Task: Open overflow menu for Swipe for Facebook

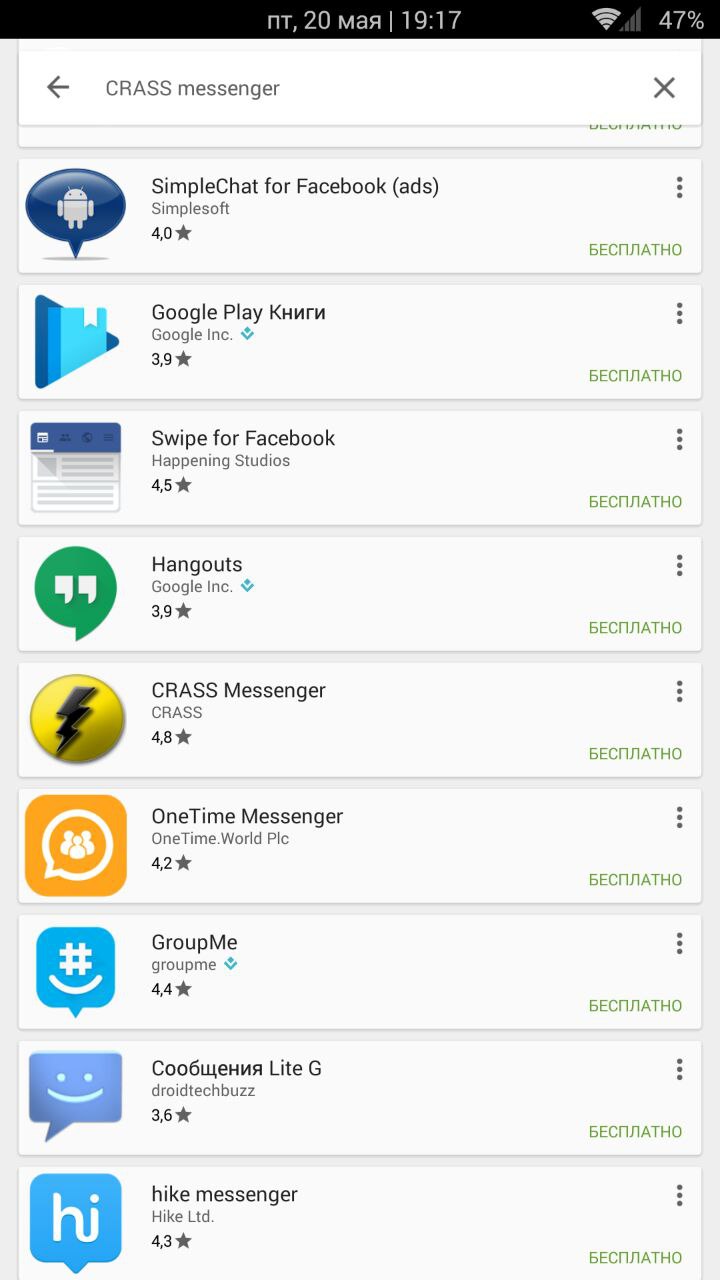Action: click(x=679, y=439)
